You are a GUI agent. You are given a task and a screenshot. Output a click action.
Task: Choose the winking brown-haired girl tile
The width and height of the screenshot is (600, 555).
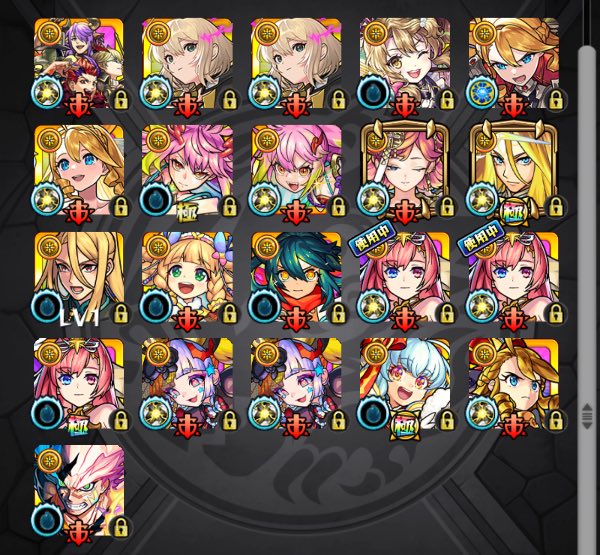click(405, 64)
